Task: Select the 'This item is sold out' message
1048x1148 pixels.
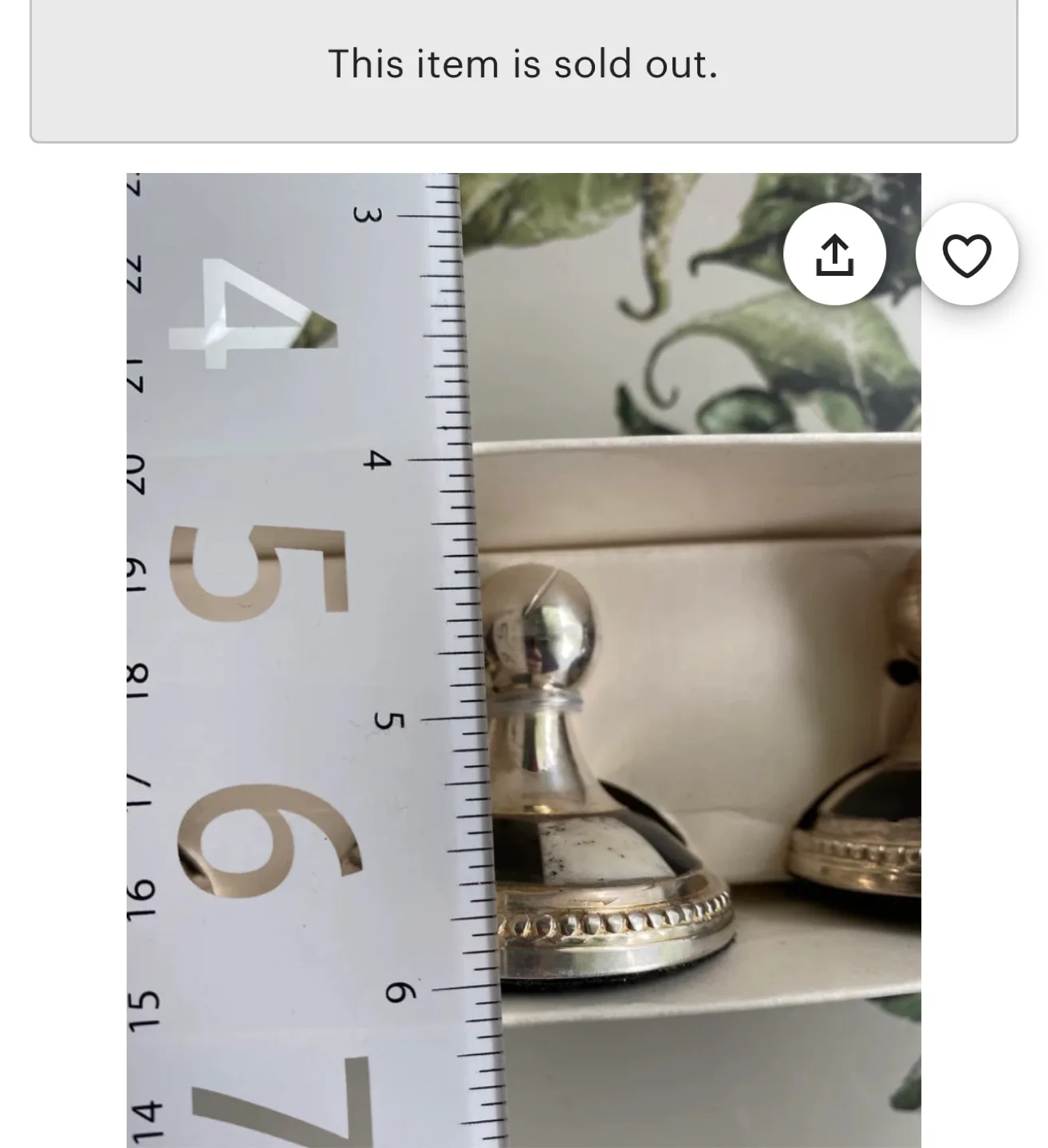Action: coord(524,65)
